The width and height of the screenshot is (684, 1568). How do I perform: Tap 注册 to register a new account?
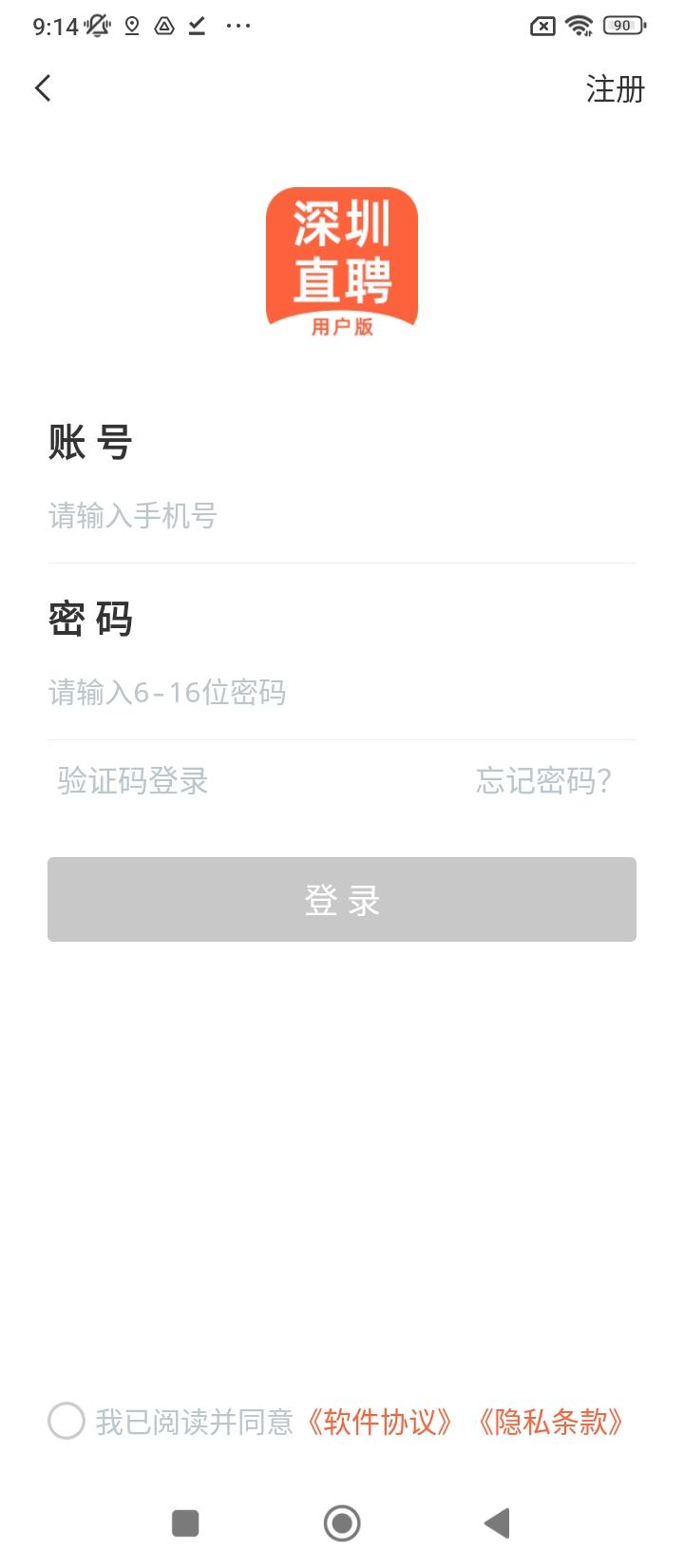[x=614, y=89]
